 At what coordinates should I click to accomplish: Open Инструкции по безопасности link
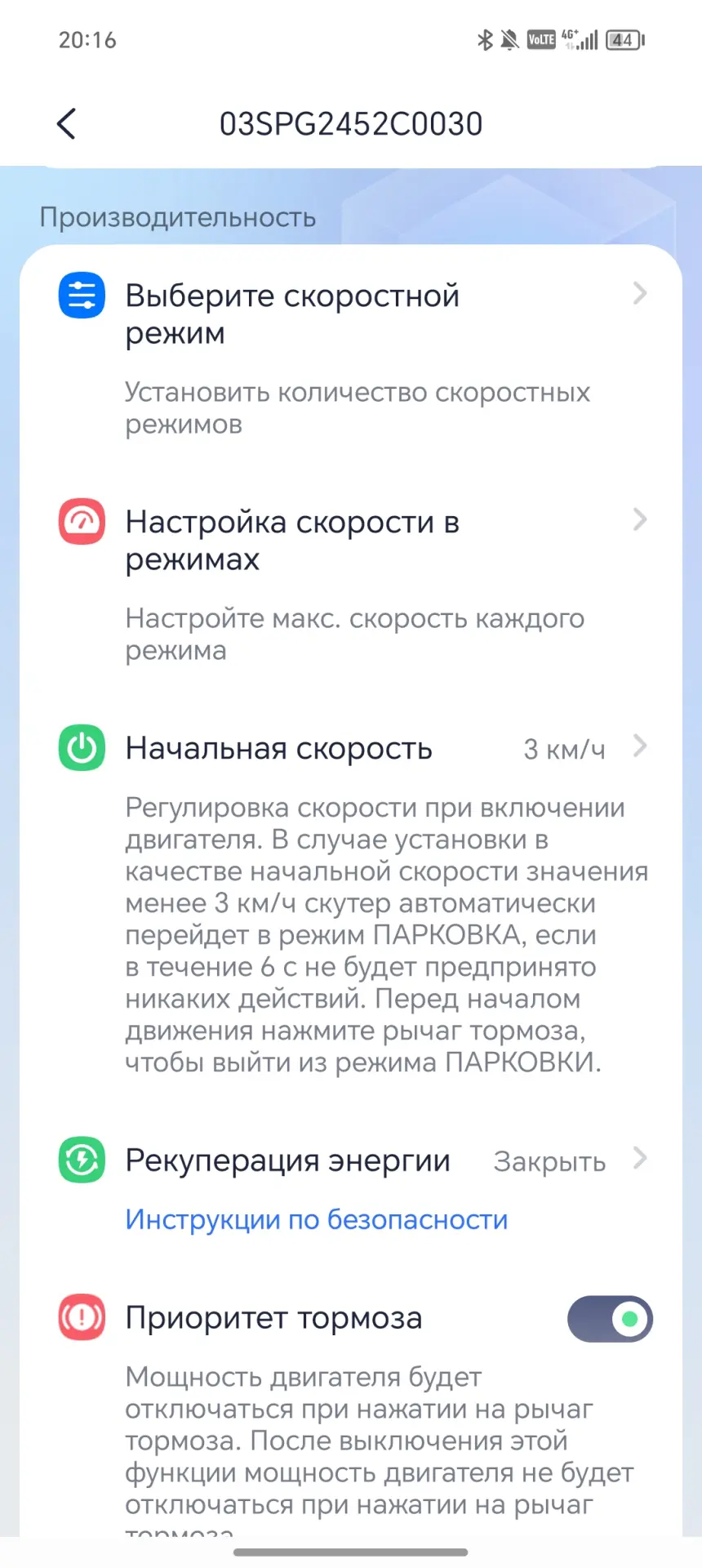coord(316,1219)
